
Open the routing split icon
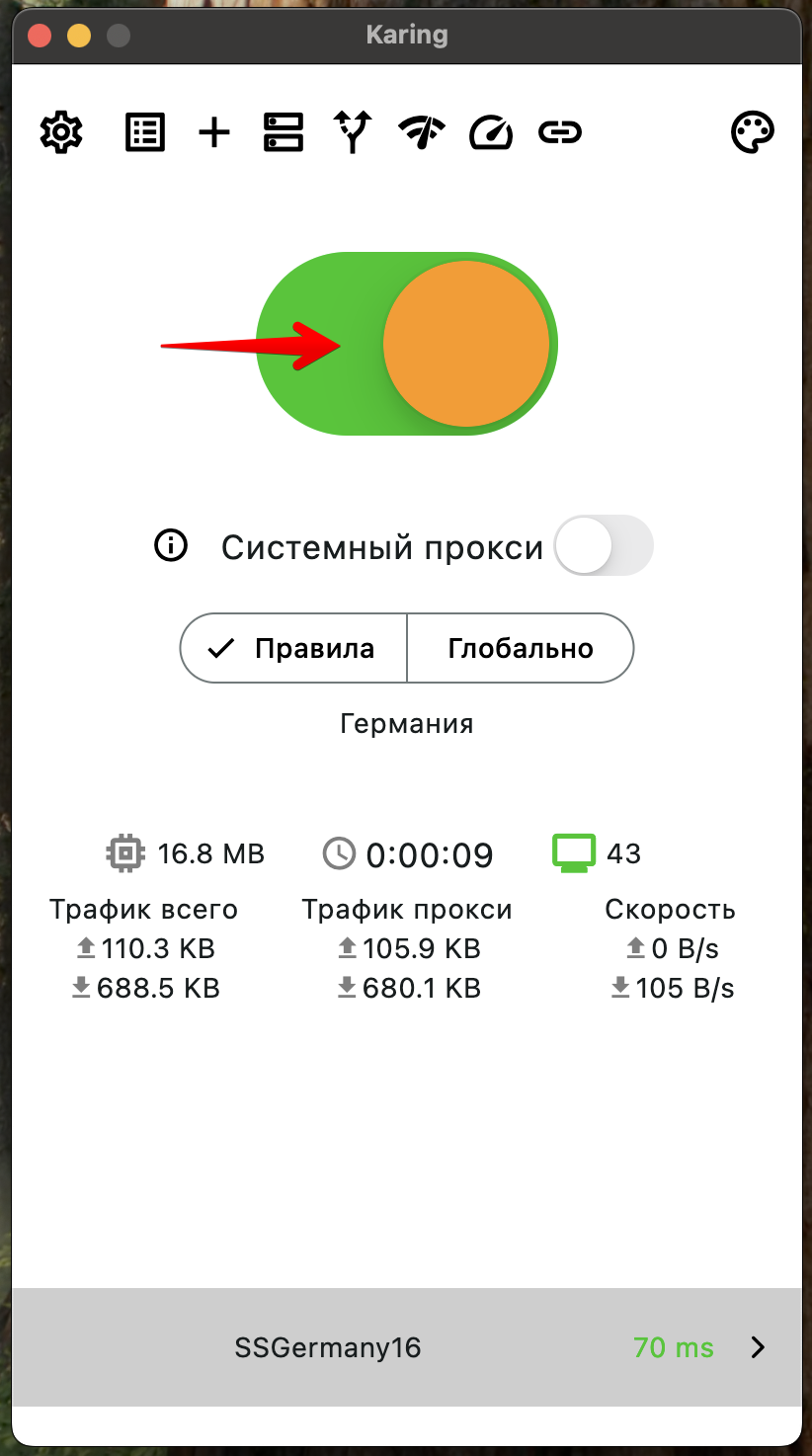353,132
